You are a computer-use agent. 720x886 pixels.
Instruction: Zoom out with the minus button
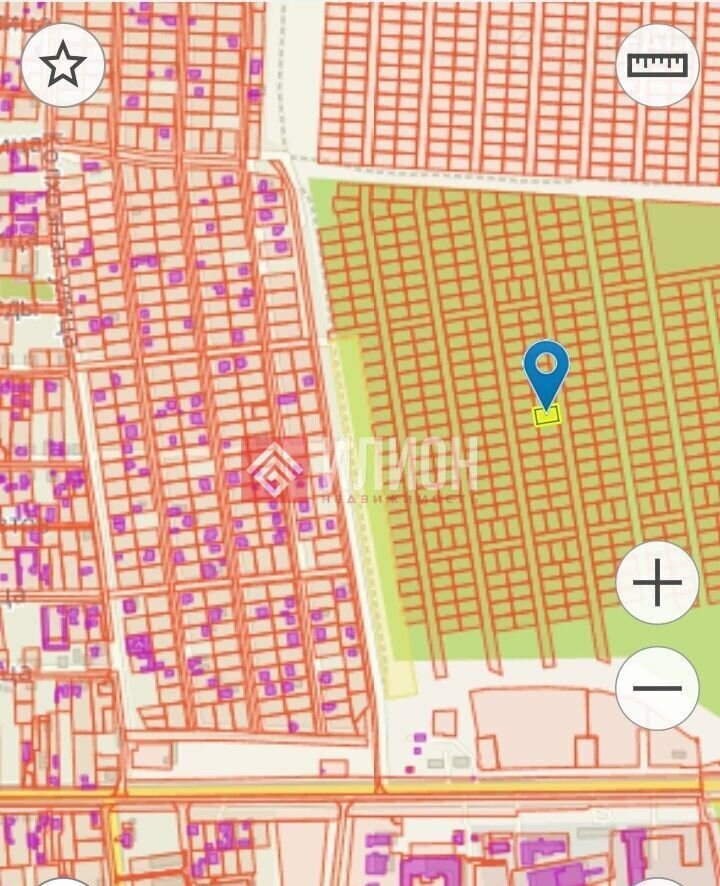point(657,688)
